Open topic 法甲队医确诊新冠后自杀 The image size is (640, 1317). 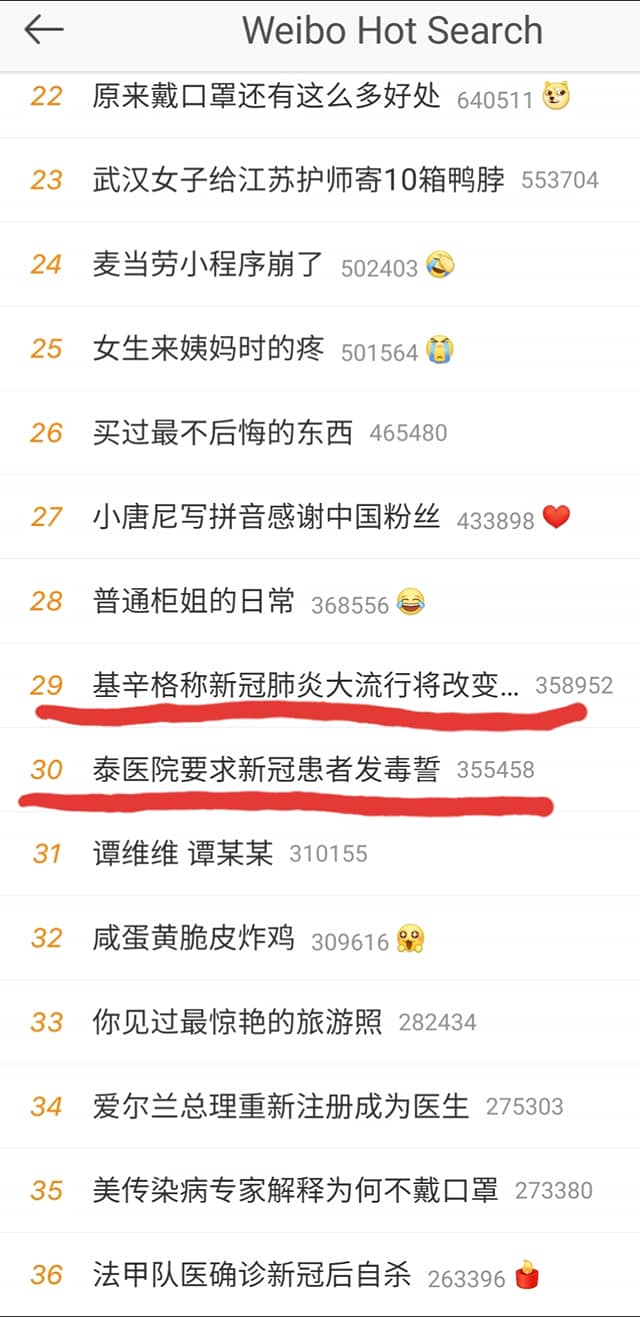click(x=251, y=1275)
